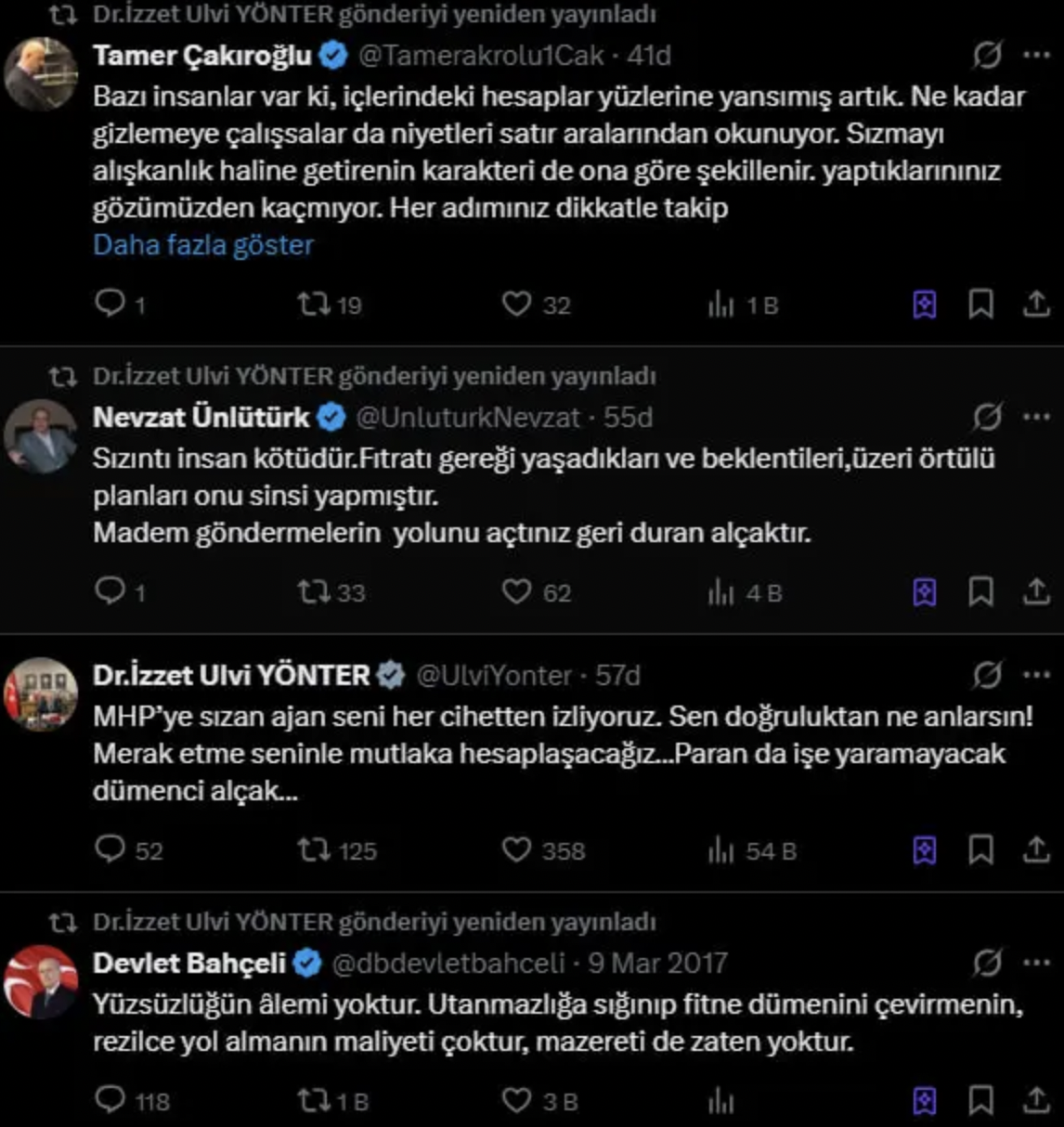Bookmark Nevzat Ünlütürk's post
1064x1127 pixels.
[981, 591]
